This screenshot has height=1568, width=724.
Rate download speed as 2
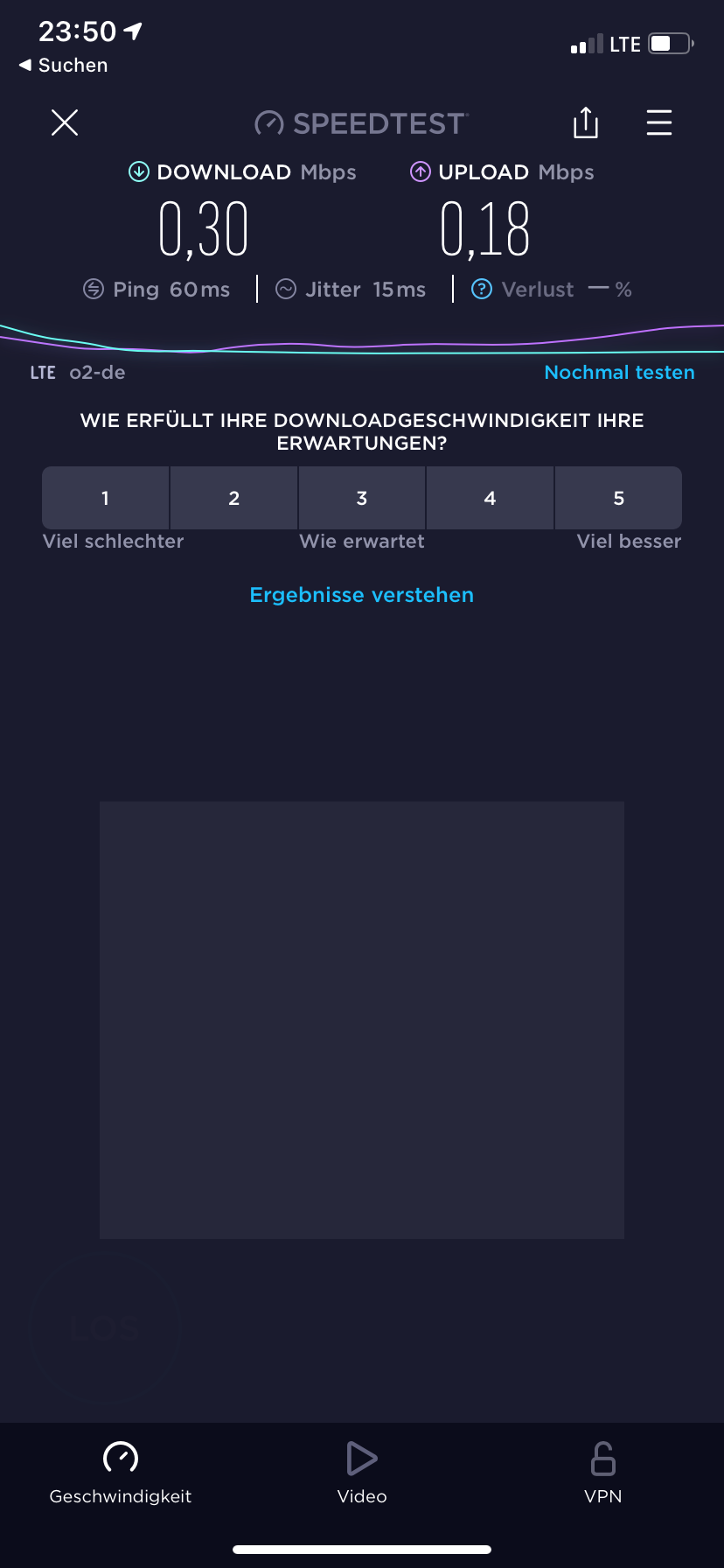(233, 498)
